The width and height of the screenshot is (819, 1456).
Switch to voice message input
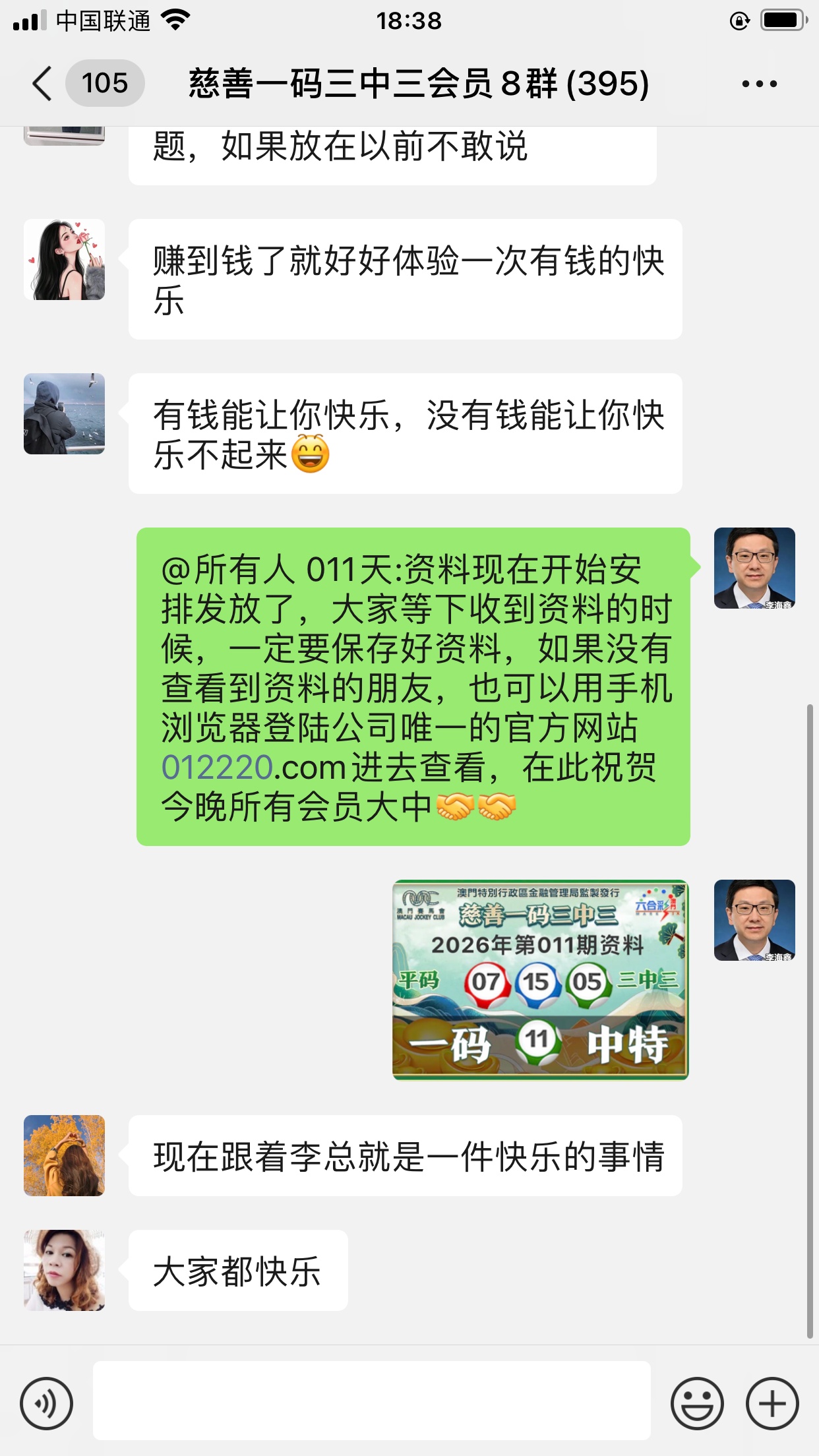tap(46, 1403)
